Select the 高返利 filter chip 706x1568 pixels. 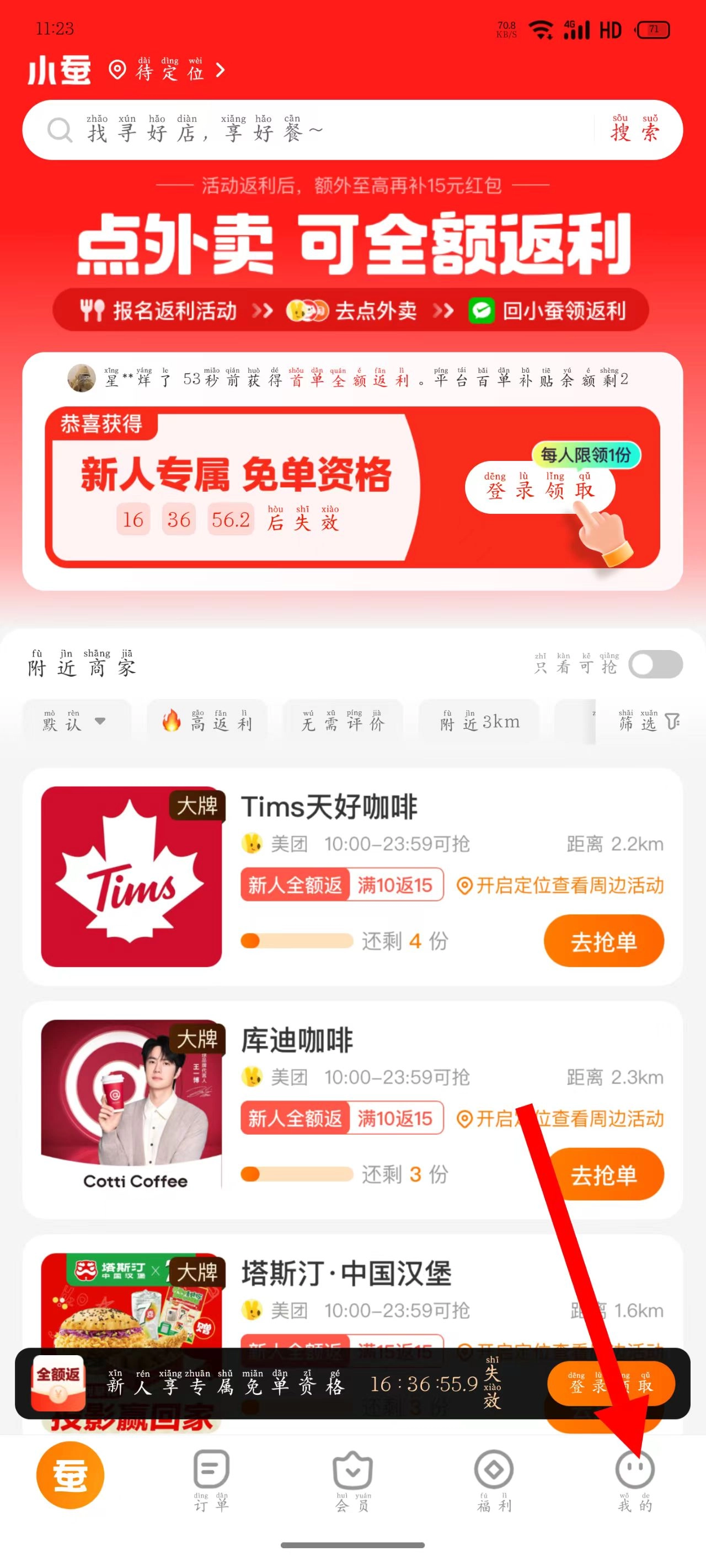(207, 722)
